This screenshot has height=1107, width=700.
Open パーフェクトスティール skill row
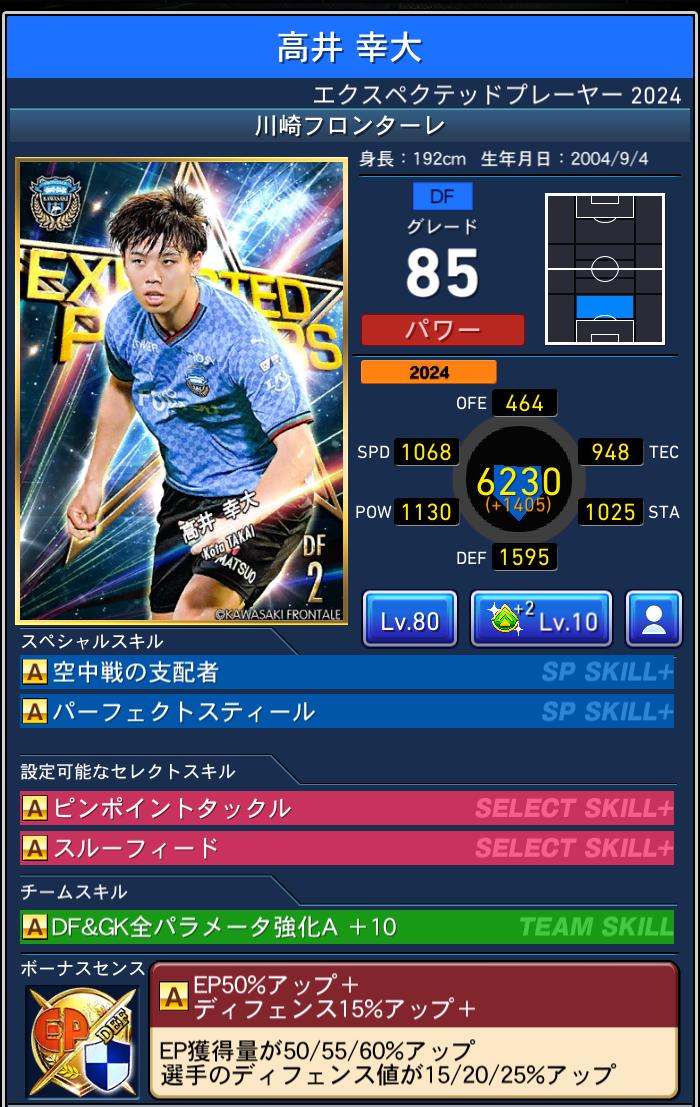point(346,712)
